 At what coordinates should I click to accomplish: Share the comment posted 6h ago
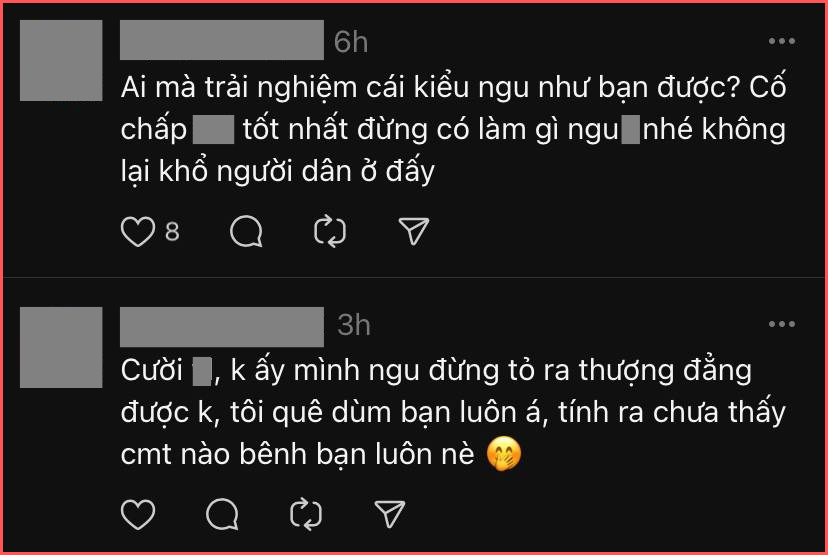413,232
